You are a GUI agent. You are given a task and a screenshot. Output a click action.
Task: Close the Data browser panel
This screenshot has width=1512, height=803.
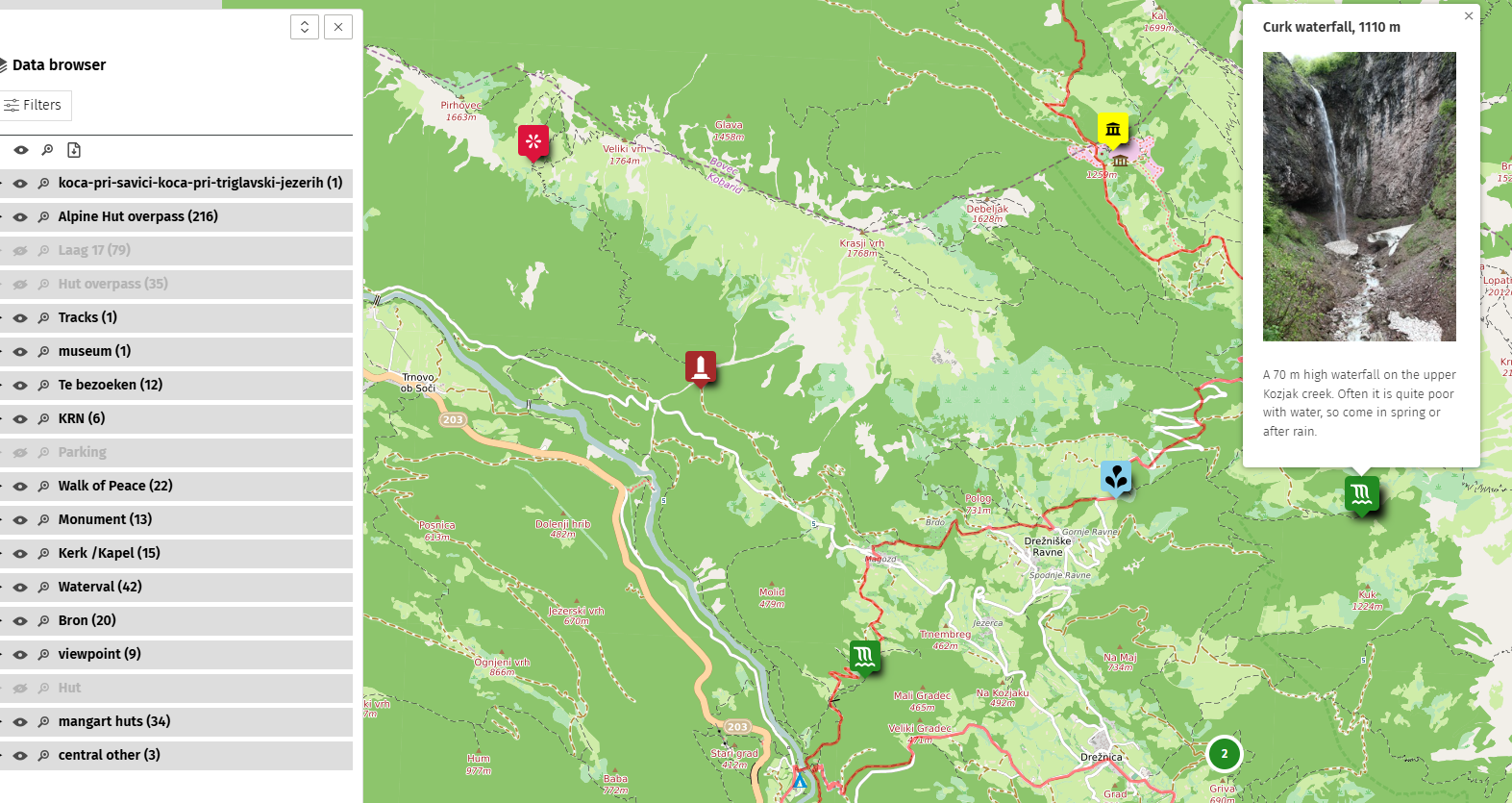338,27
